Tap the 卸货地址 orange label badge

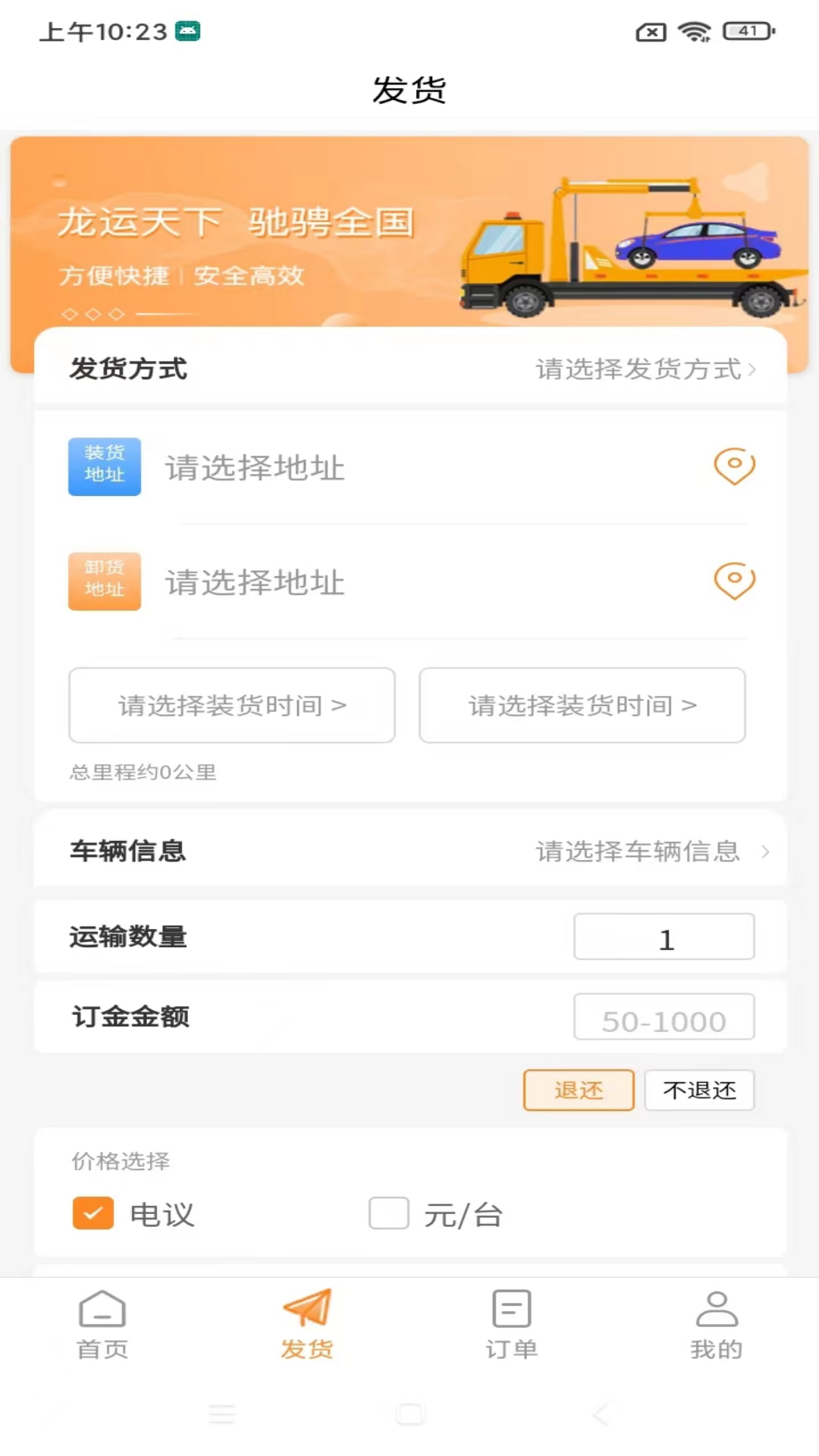104,582
